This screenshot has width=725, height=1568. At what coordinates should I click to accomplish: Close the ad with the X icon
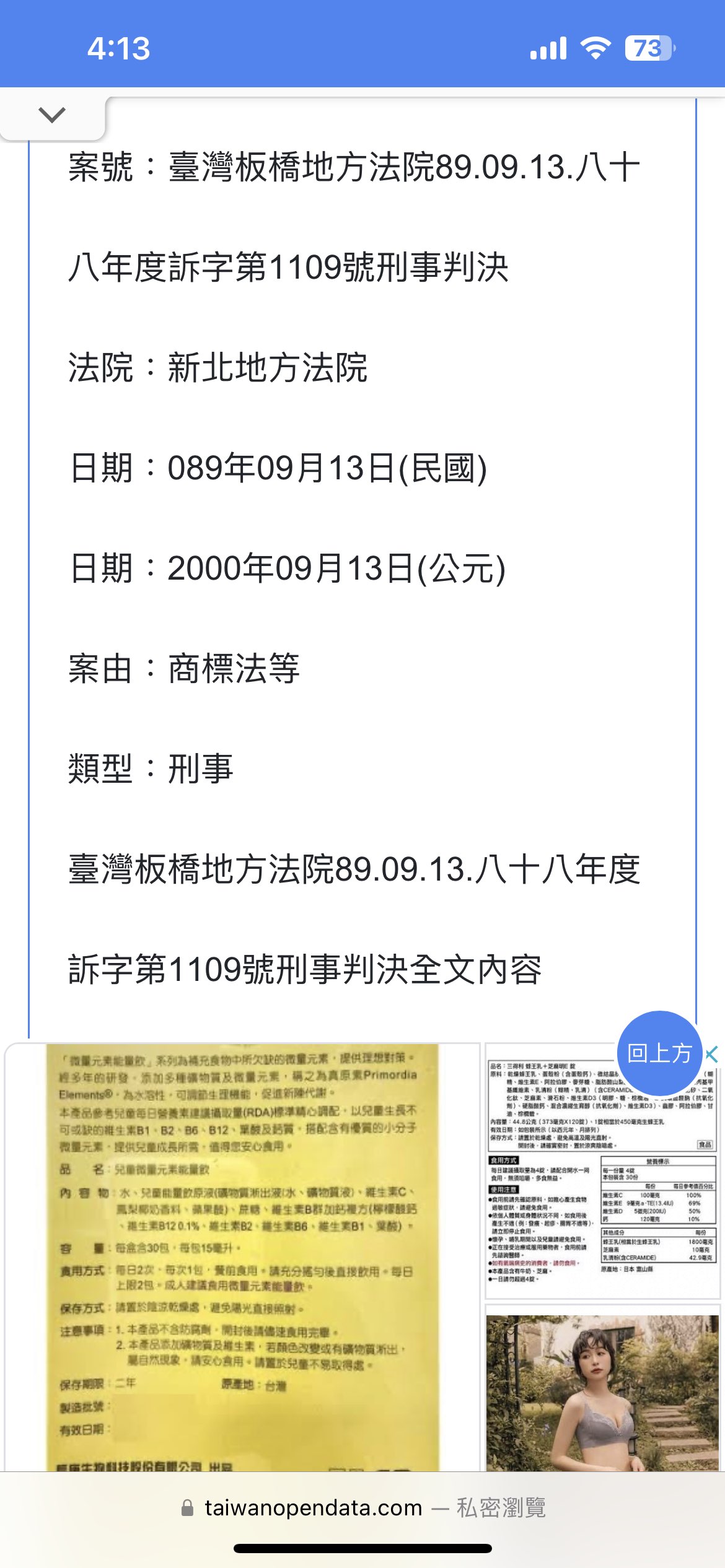[x=711, y=1054]
